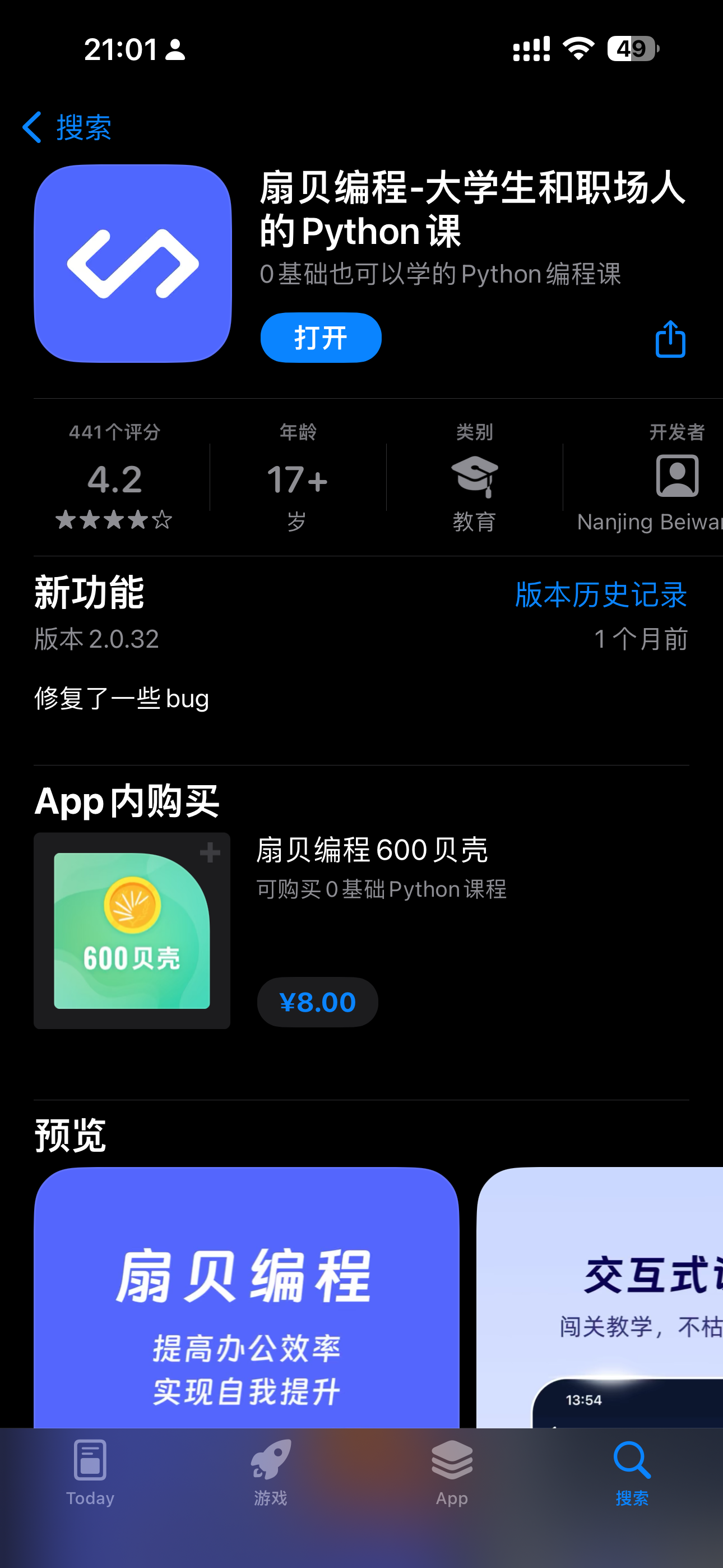View the 441个评分 ratings section

click(114, 477)
